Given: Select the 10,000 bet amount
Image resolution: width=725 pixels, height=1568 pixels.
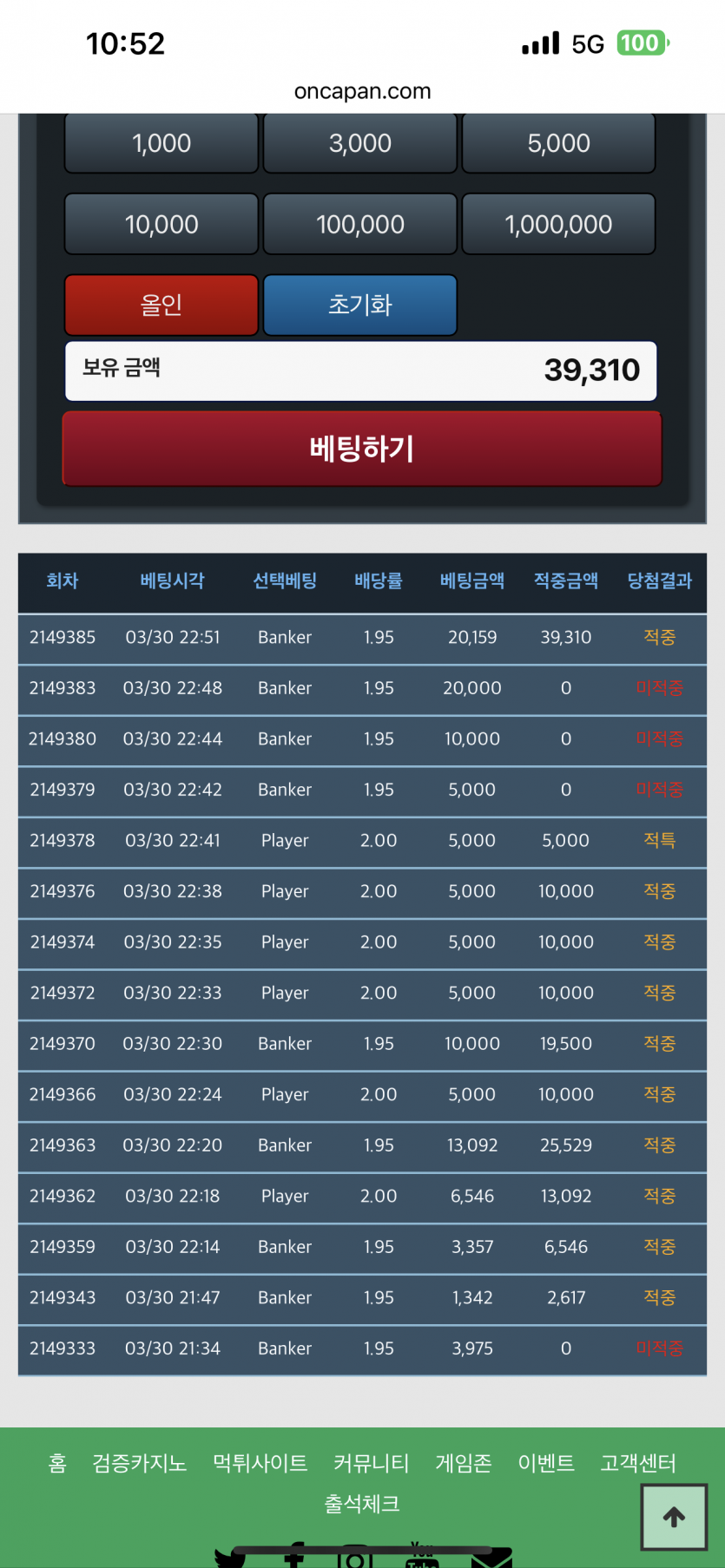Looking at the screenshot, I should tap(161, 224).
